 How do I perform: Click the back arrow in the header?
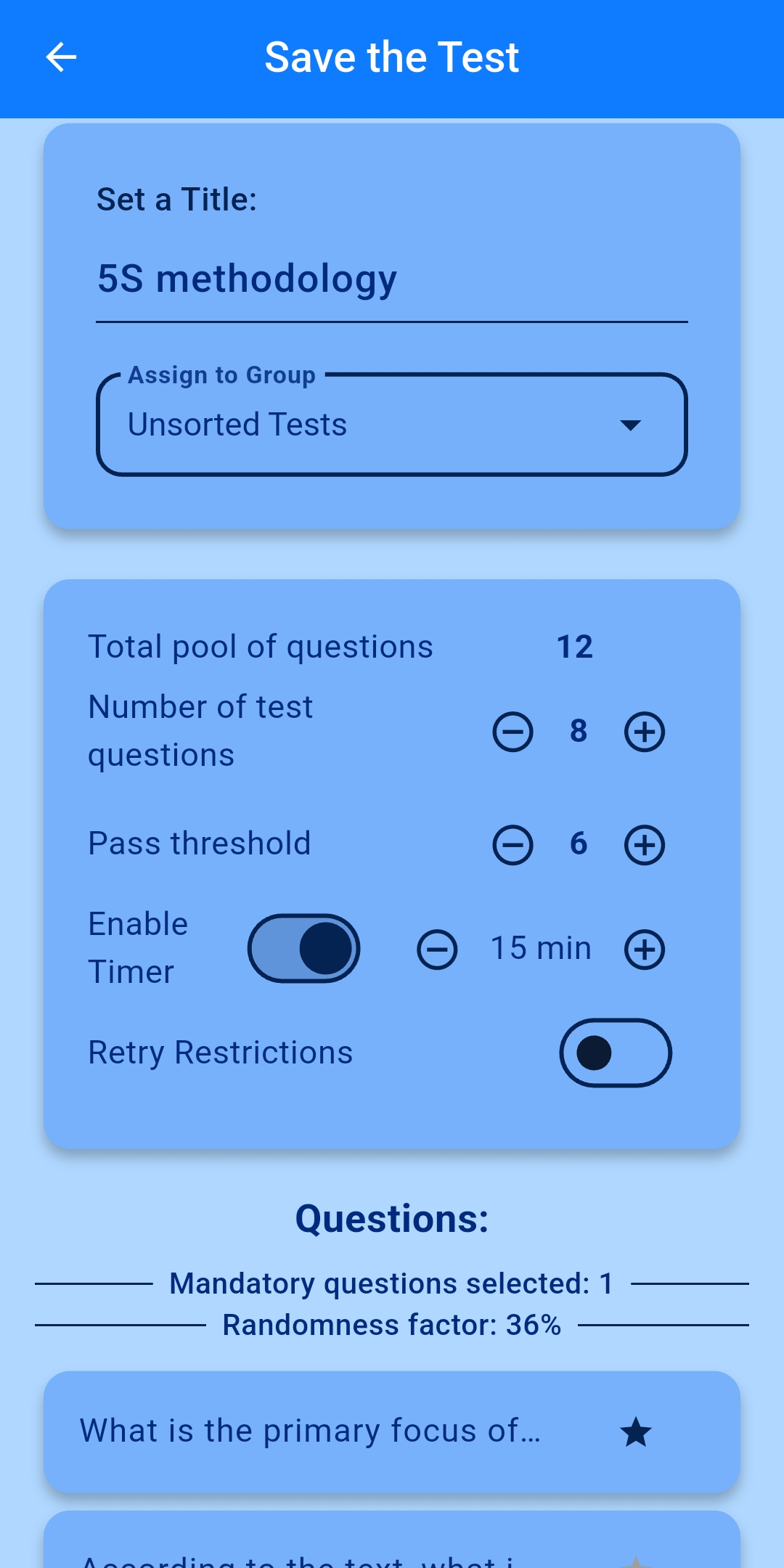(x=61, y=57)
